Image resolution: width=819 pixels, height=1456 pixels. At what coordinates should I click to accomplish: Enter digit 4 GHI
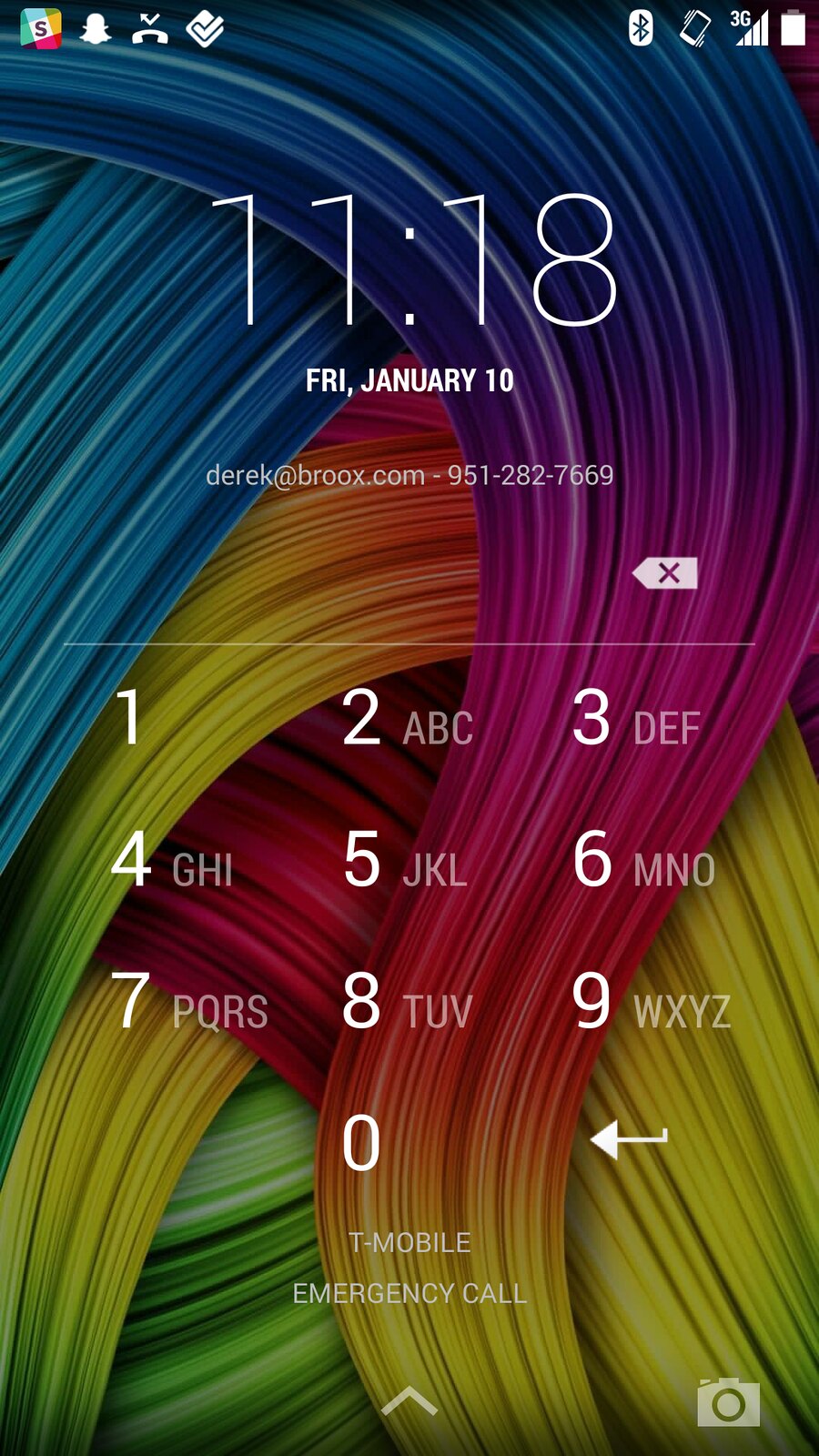click(173, 861)
